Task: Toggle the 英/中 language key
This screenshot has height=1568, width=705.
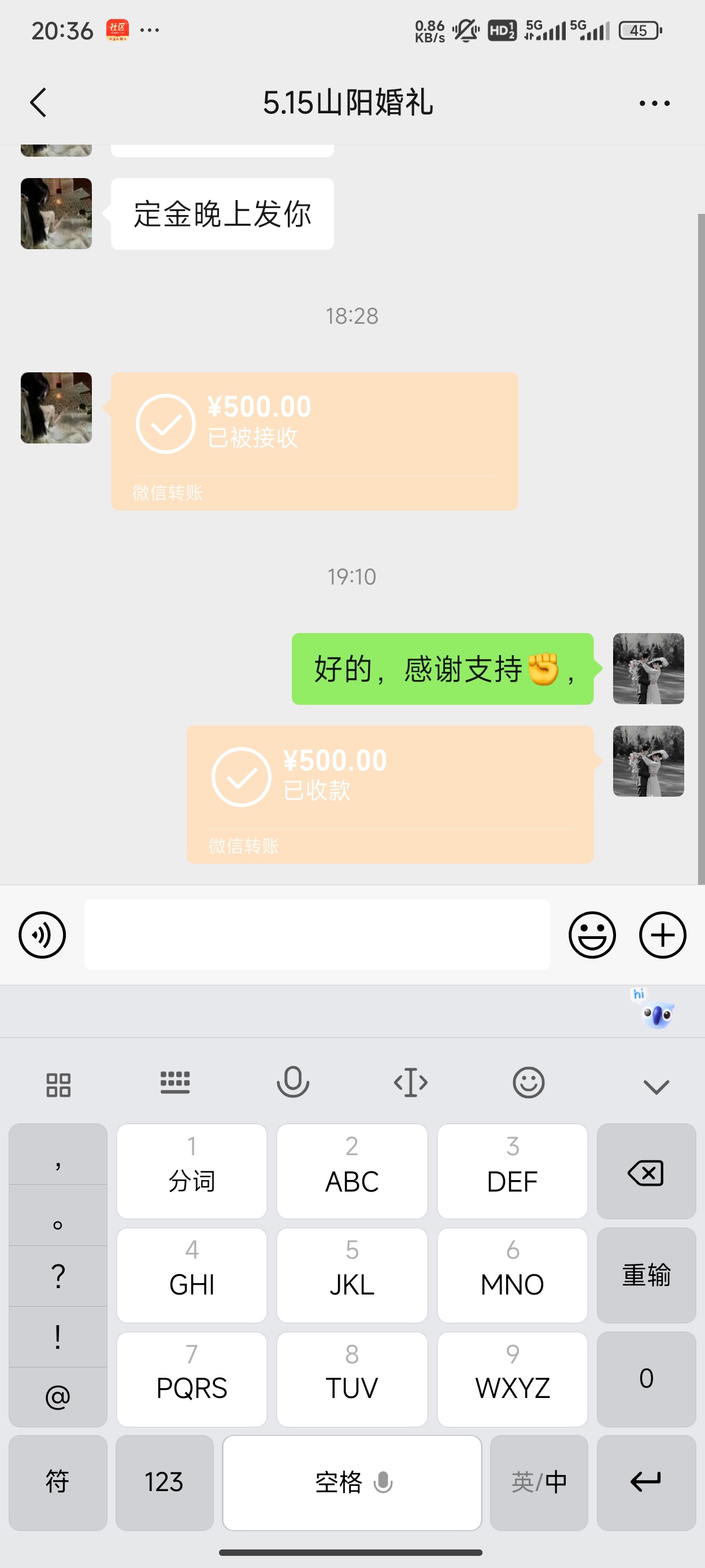Action: tap(539, 1482)
